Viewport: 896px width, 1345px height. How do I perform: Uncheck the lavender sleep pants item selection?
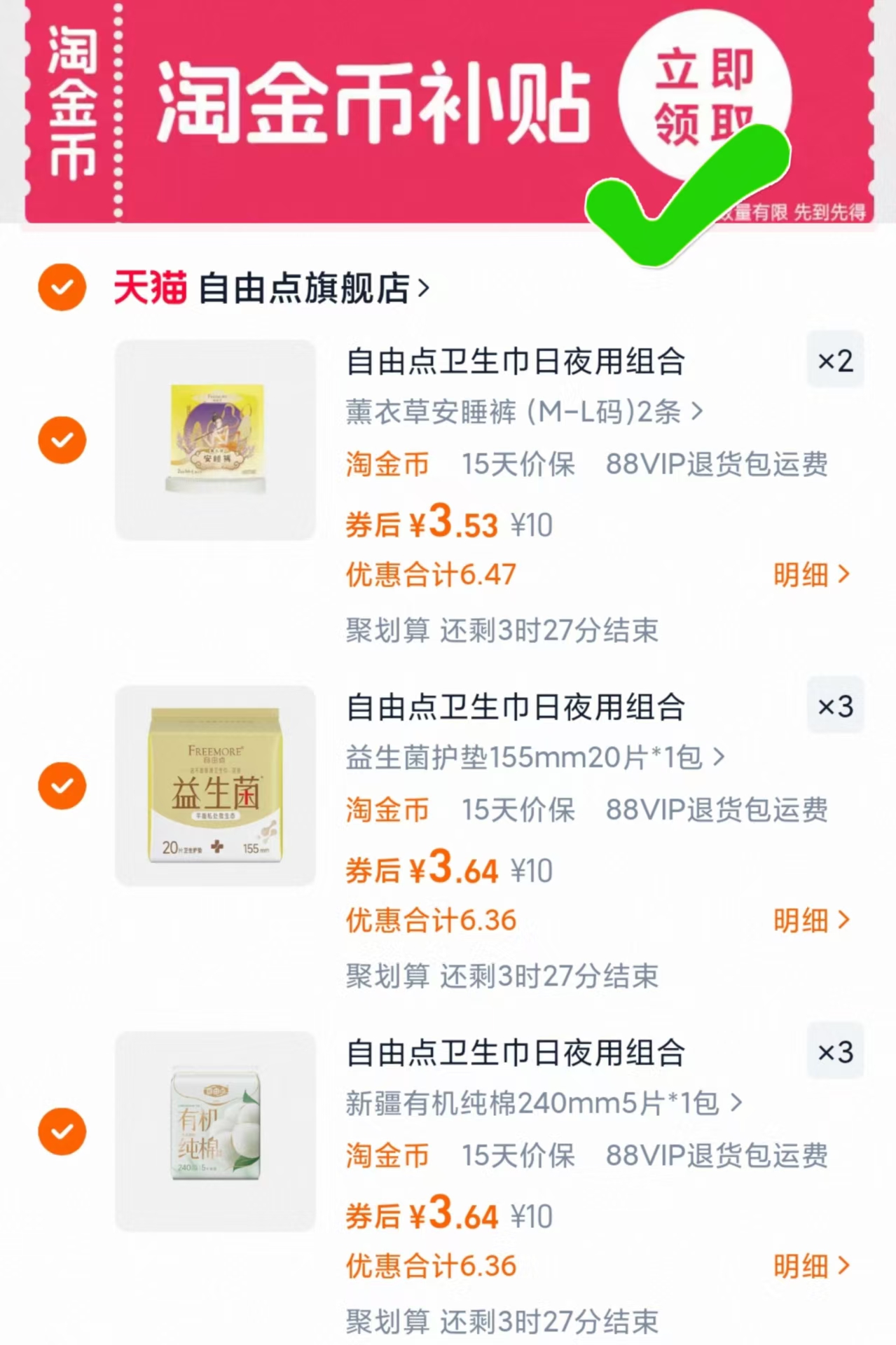tap(62, 440)
